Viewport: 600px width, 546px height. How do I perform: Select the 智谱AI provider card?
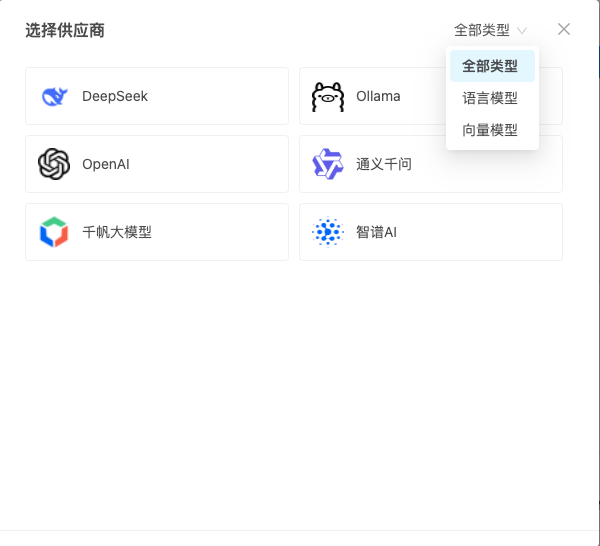click(x=430, y=232)
